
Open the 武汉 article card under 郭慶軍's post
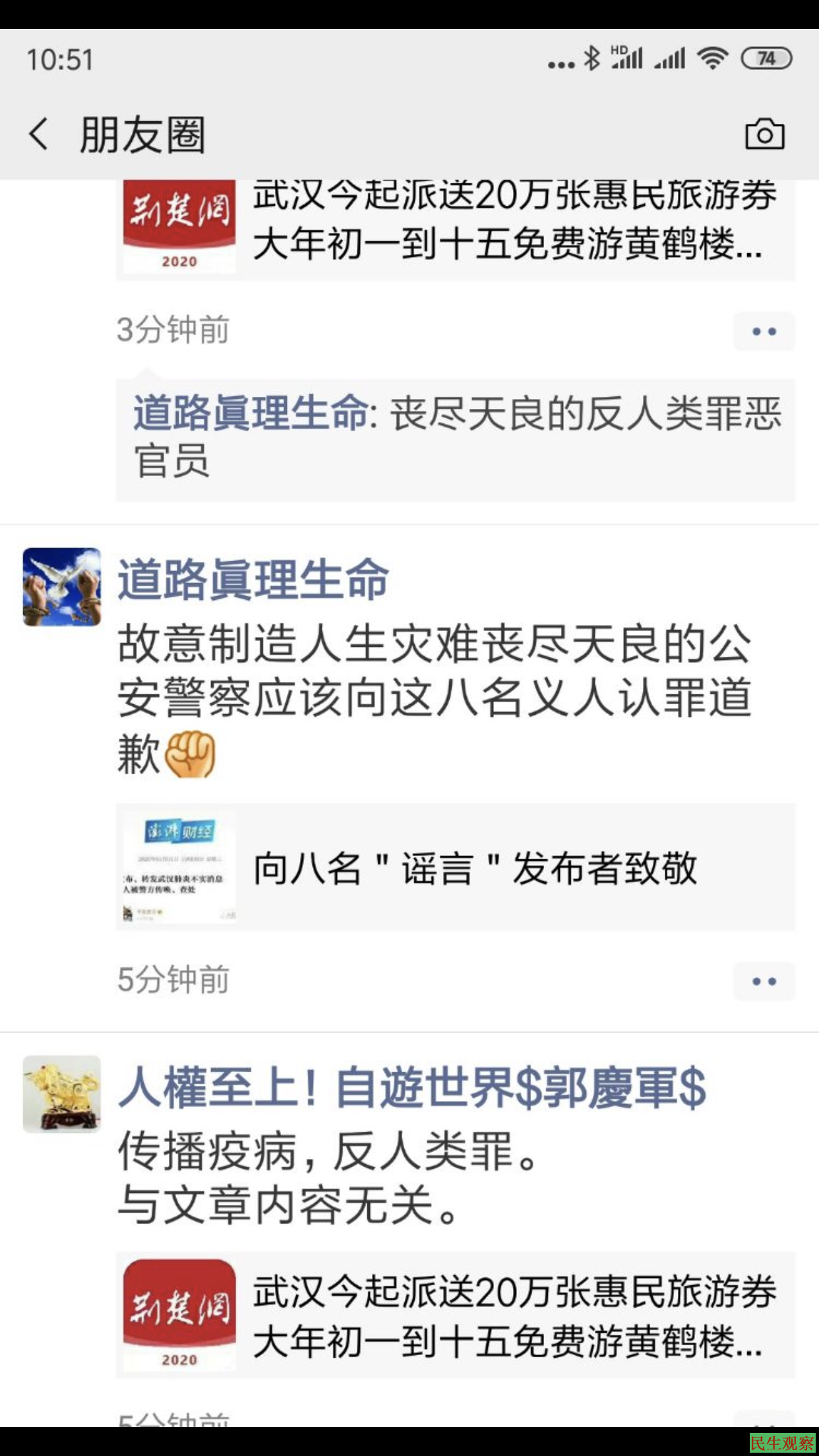pos(455,1316)
